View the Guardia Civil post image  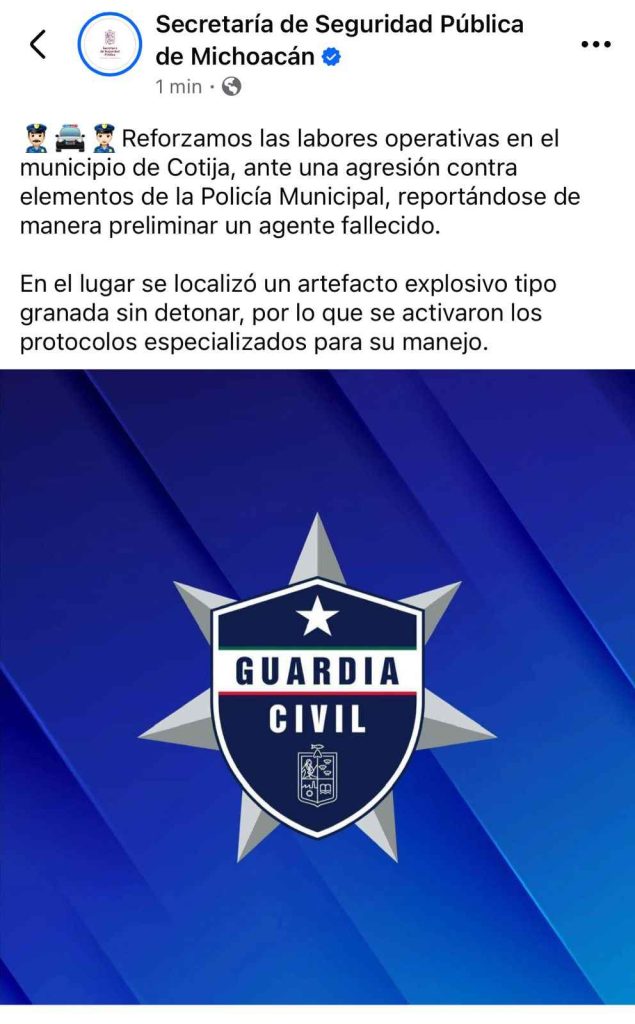pos(317,686)
